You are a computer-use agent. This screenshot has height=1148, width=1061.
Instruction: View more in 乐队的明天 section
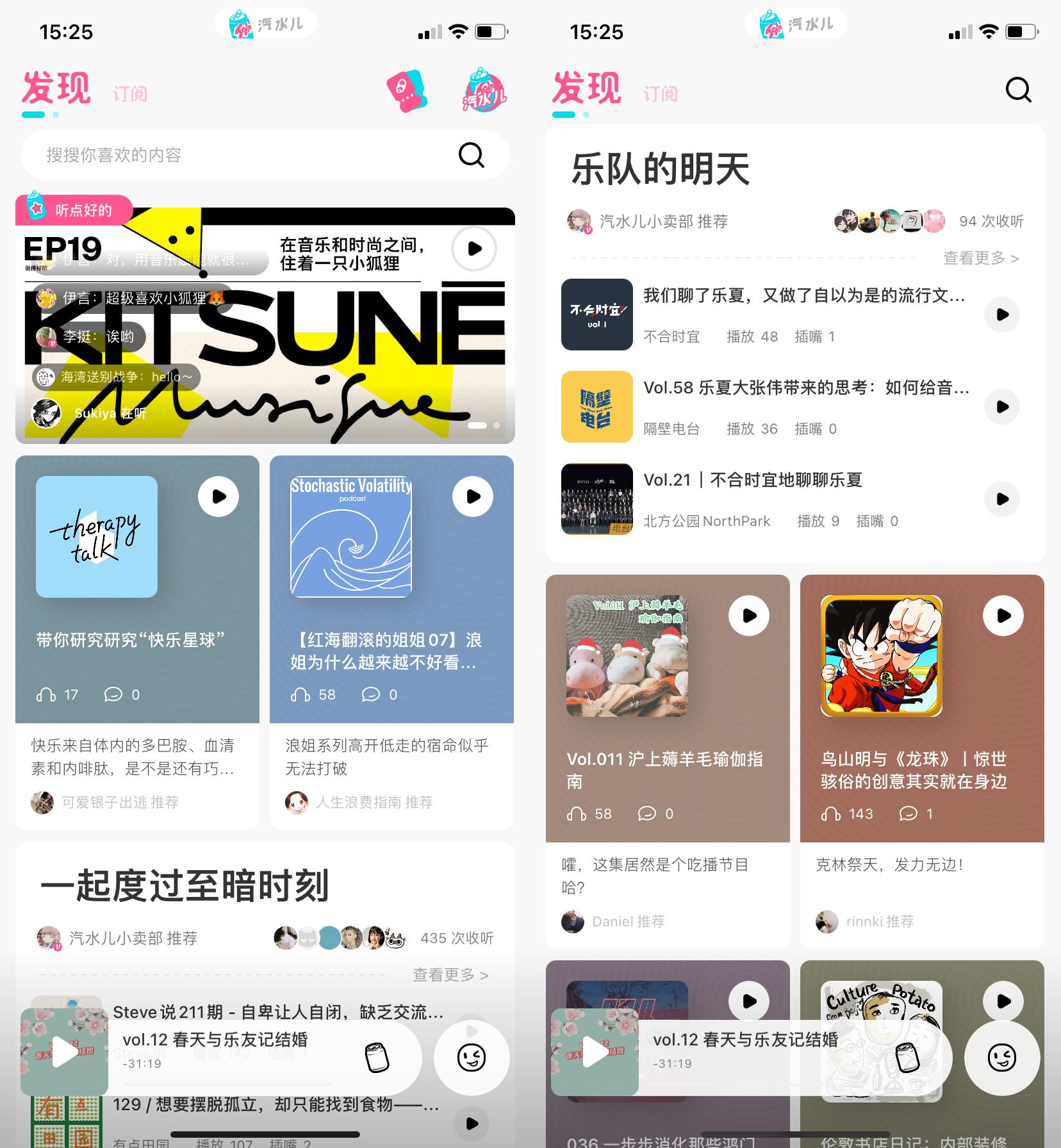click(980, 258)
